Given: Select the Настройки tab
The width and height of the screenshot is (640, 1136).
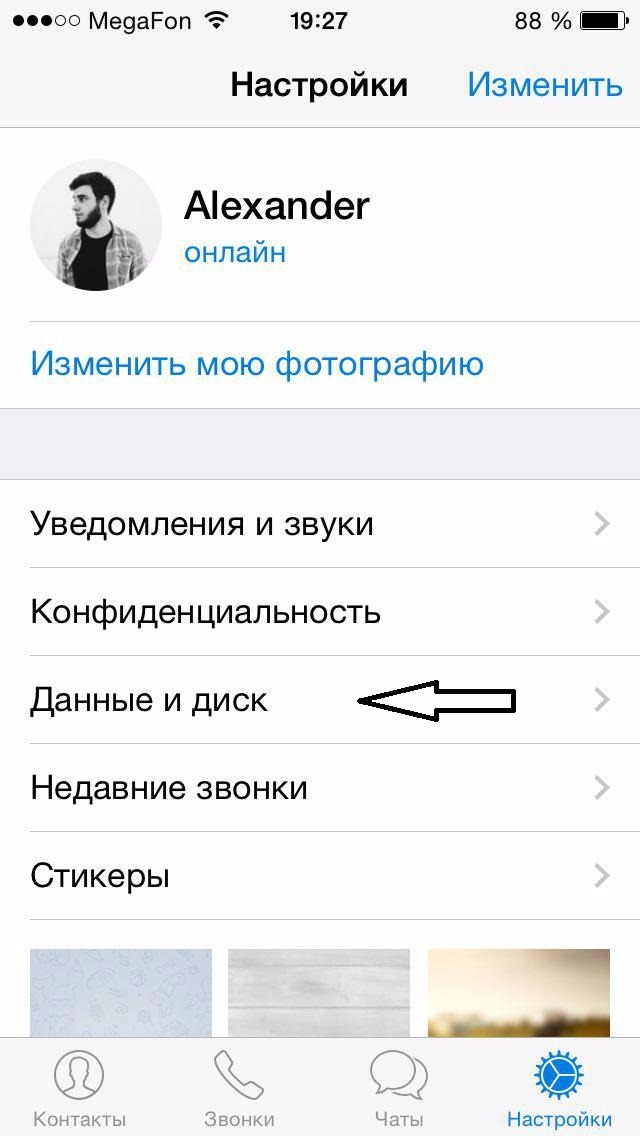Looking at the screenshot, I should pyautogui.click(x=559, y=1088).
